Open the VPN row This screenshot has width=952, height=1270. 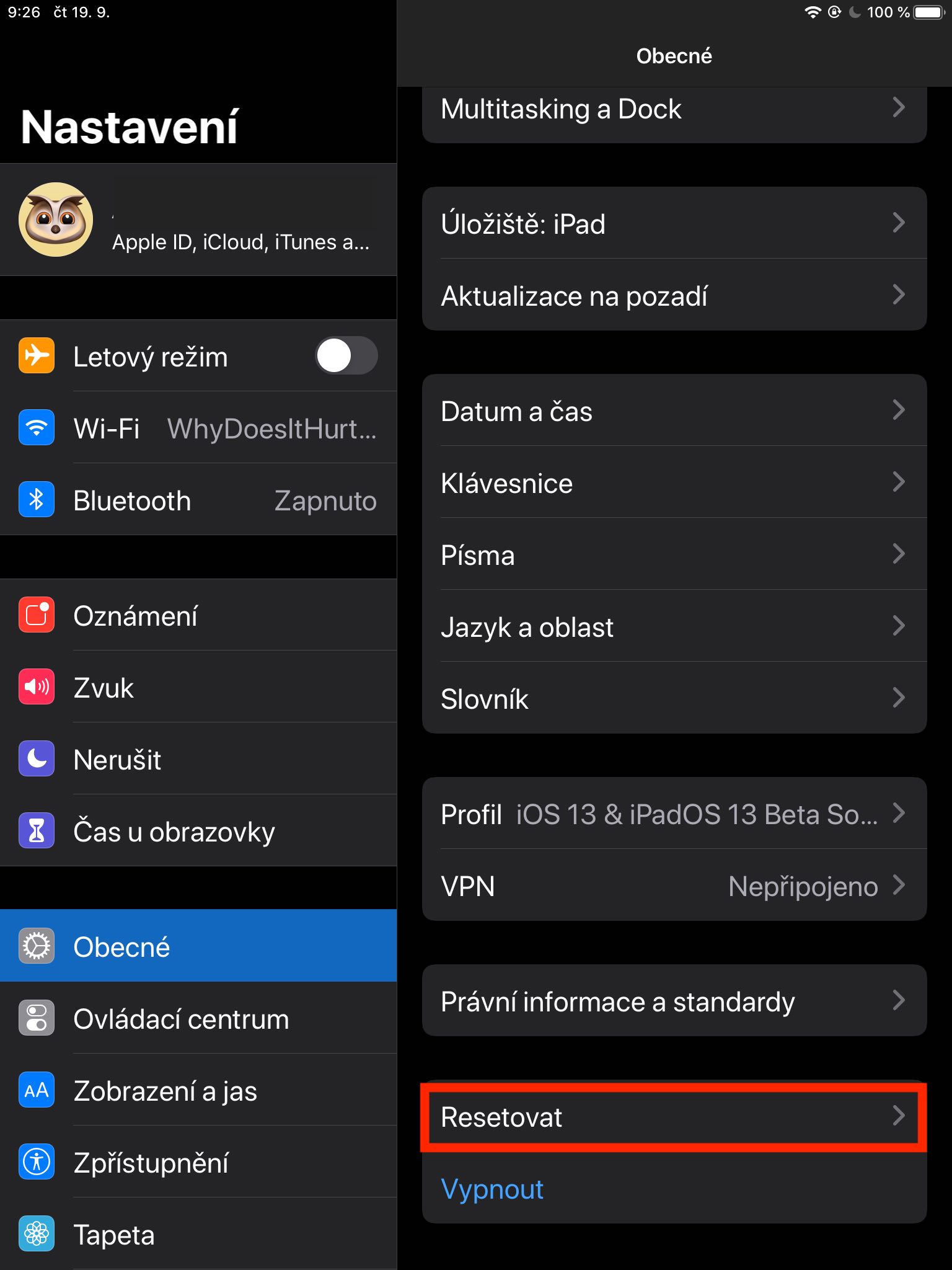(x=674, y=886)
